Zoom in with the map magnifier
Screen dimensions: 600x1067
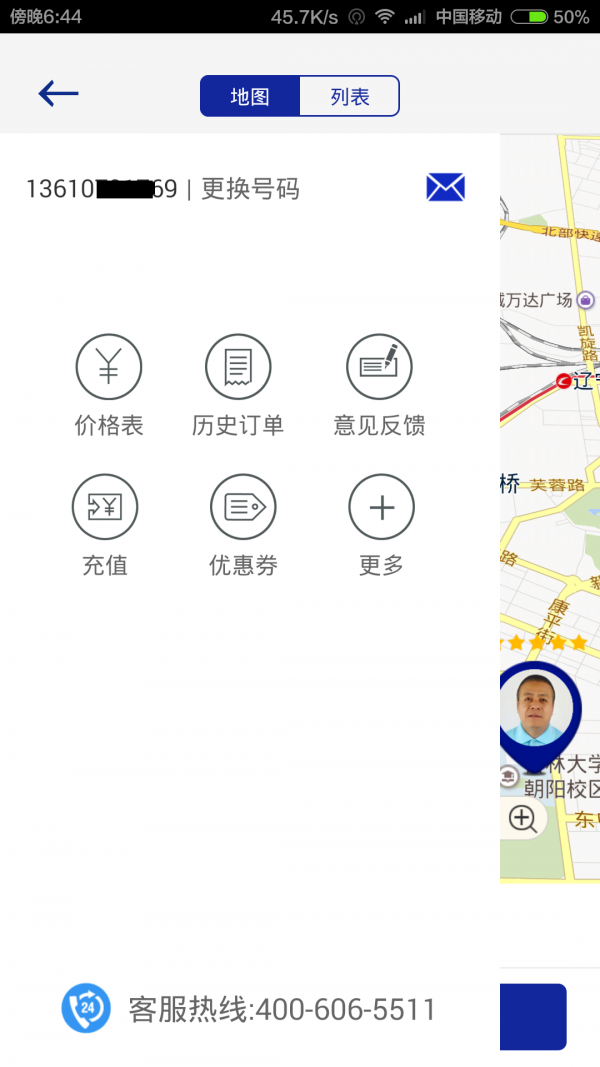(x=523, y=819)
